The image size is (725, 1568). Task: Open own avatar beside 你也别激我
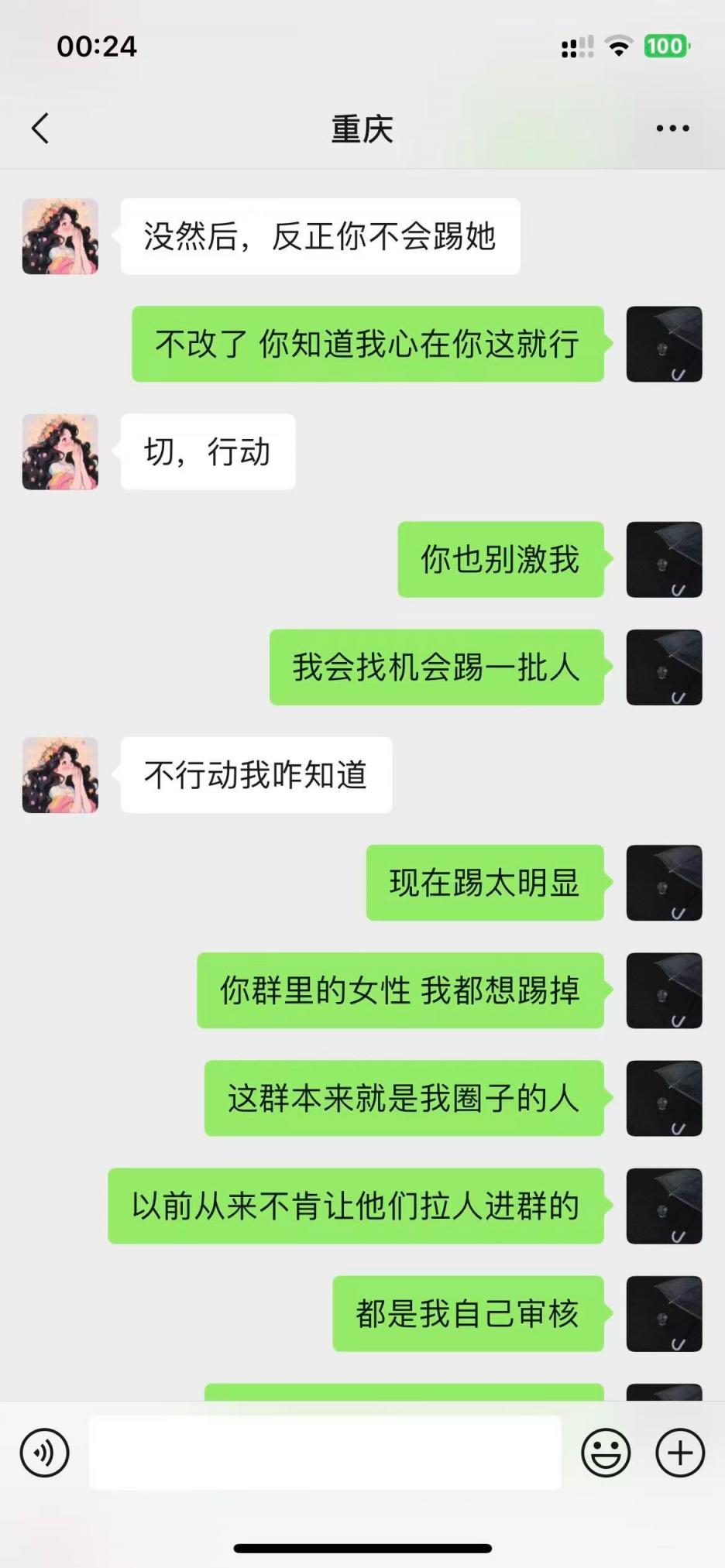click(x=664, y=560)
